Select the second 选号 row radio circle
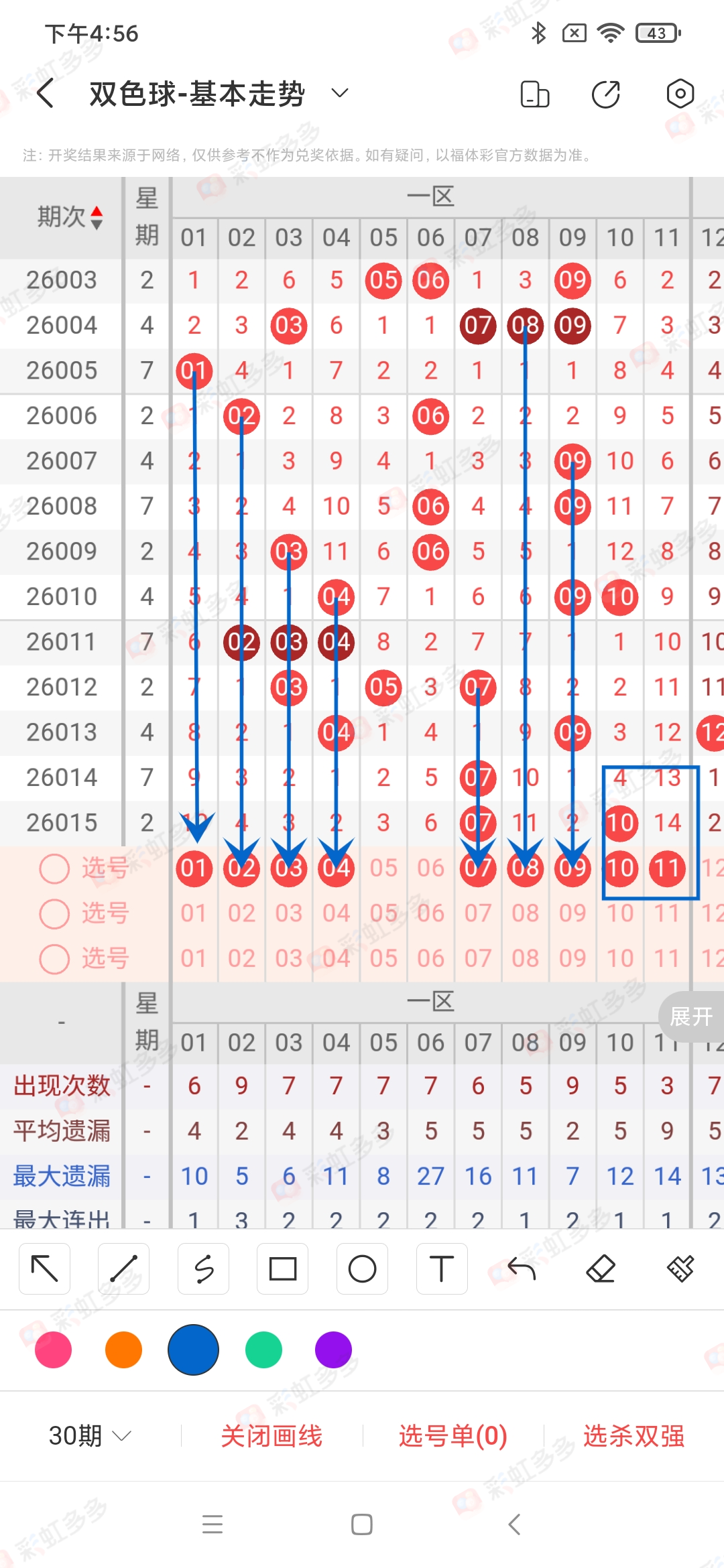724x1568 pixels. (55, 913)
